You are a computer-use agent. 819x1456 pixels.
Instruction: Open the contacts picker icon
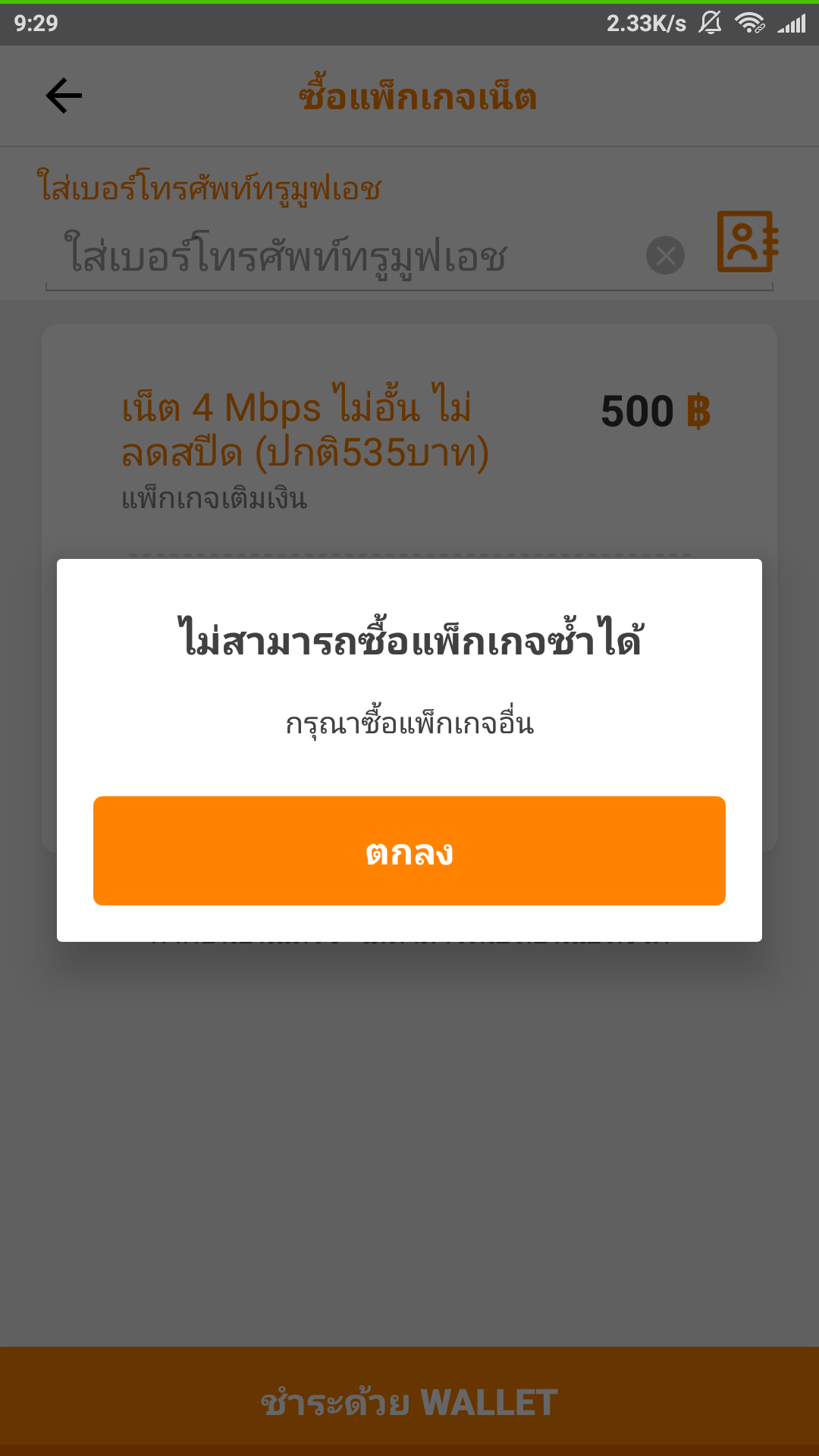(x=747, y=242)
